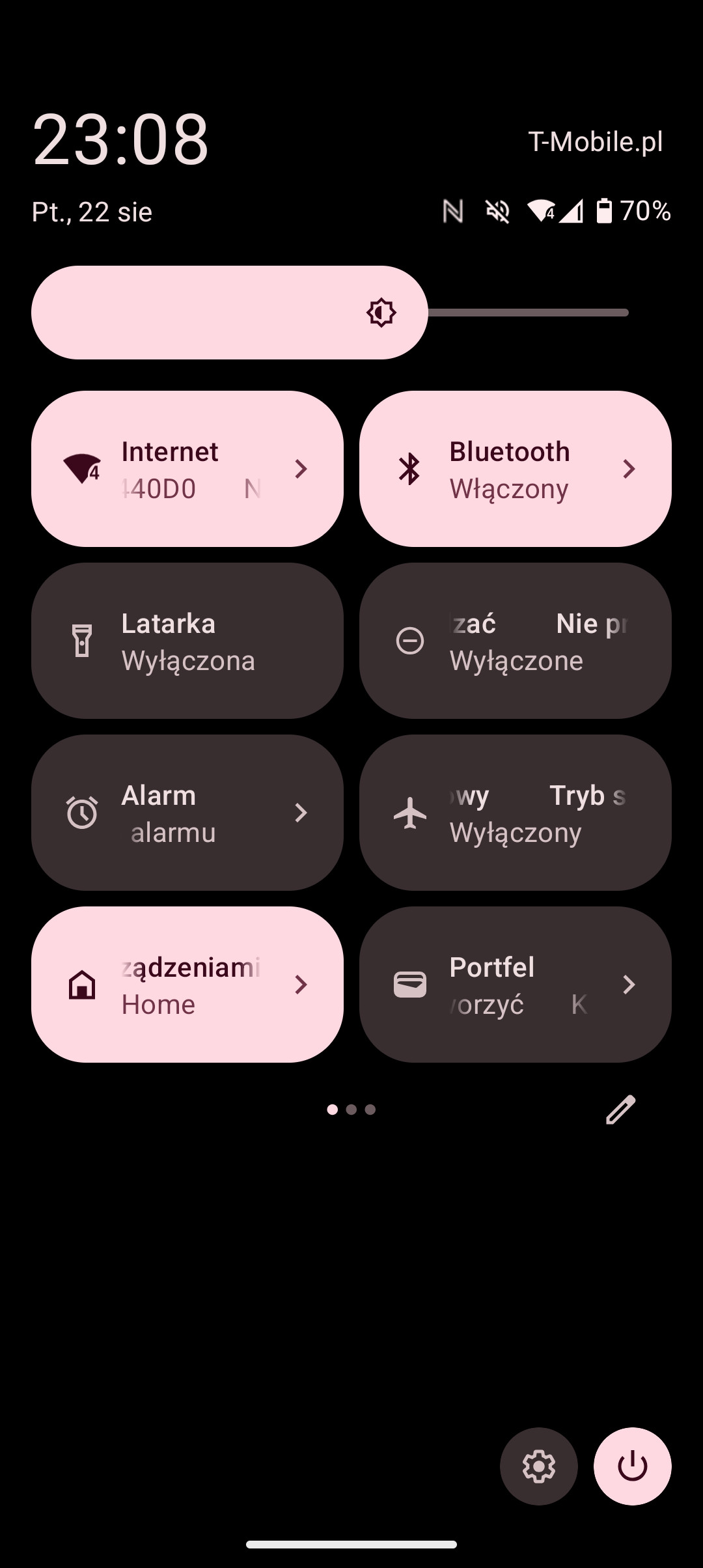Tap the brightness slider bar
703x1568 pixels.
(x=330, y=313)
